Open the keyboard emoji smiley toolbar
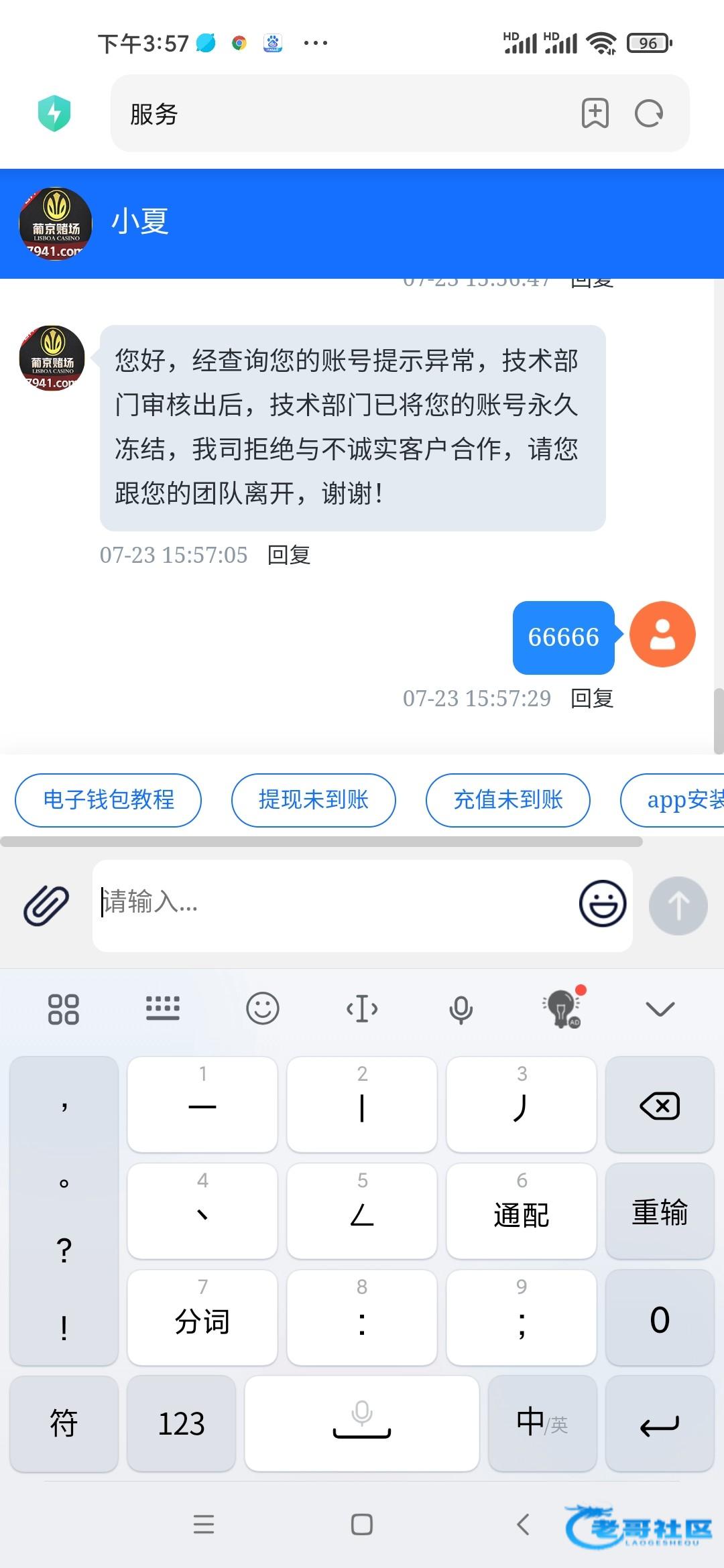 click(263, 1008)
